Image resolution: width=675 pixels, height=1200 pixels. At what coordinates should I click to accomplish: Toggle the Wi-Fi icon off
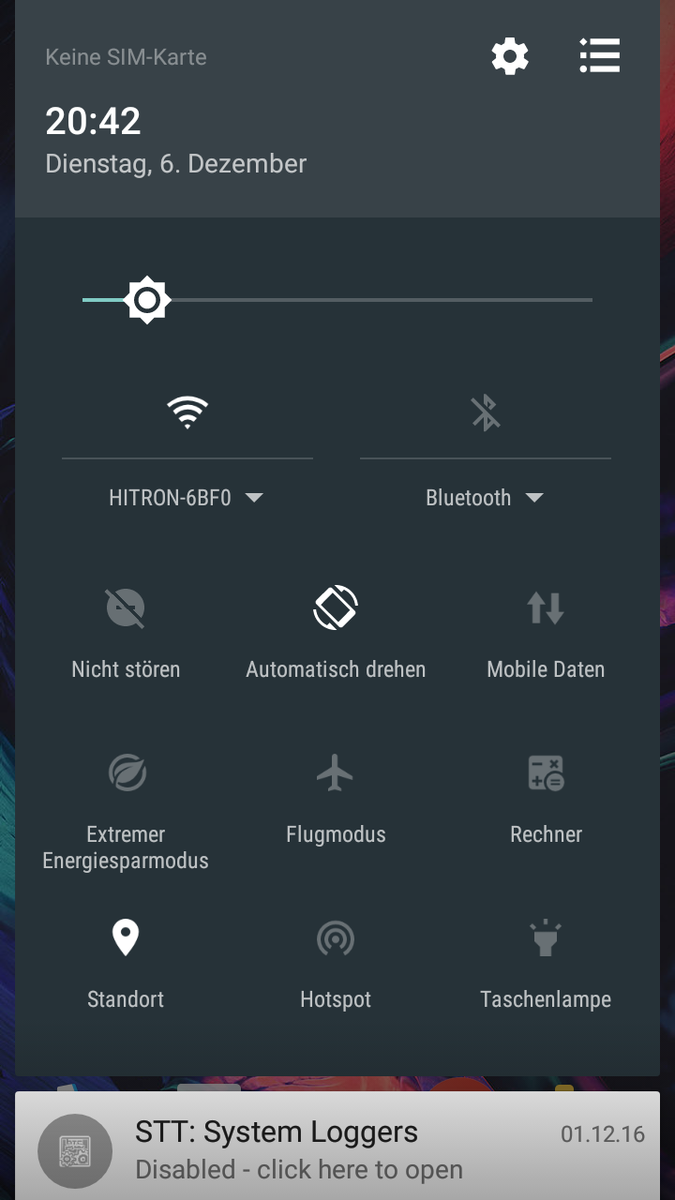click(187, 411)
